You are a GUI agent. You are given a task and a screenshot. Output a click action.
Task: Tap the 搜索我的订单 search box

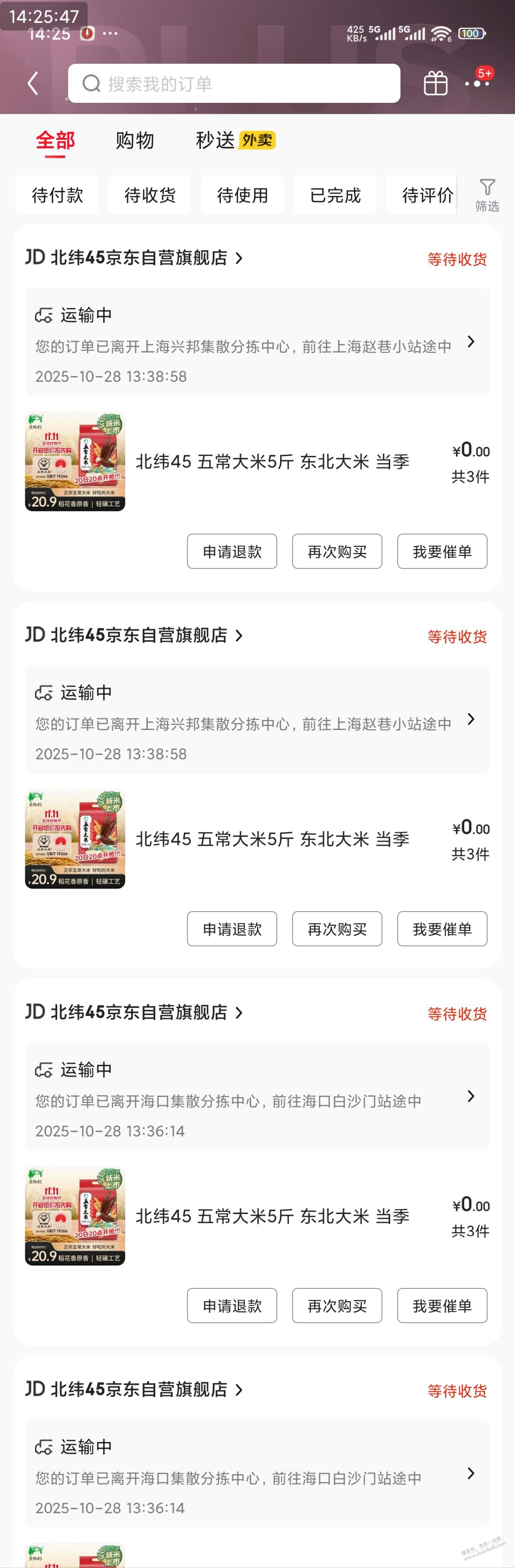[234, 83]
